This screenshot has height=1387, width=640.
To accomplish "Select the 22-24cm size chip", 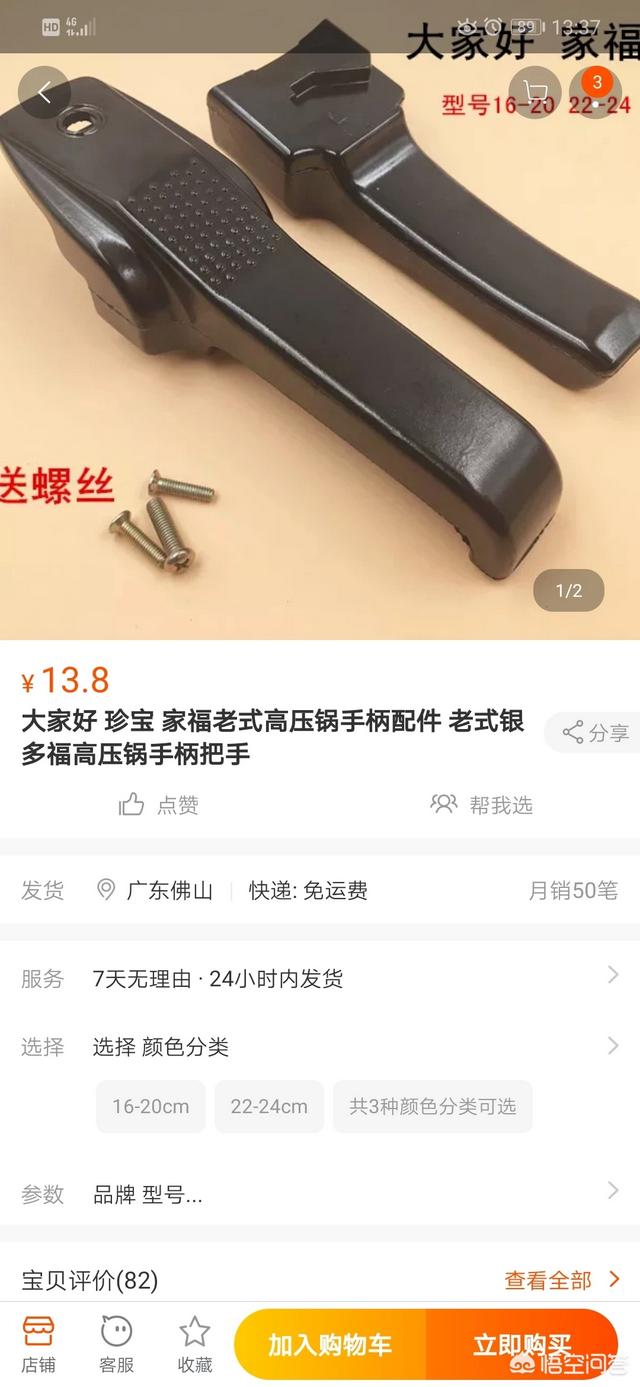I will click(x=269, y=1106).
